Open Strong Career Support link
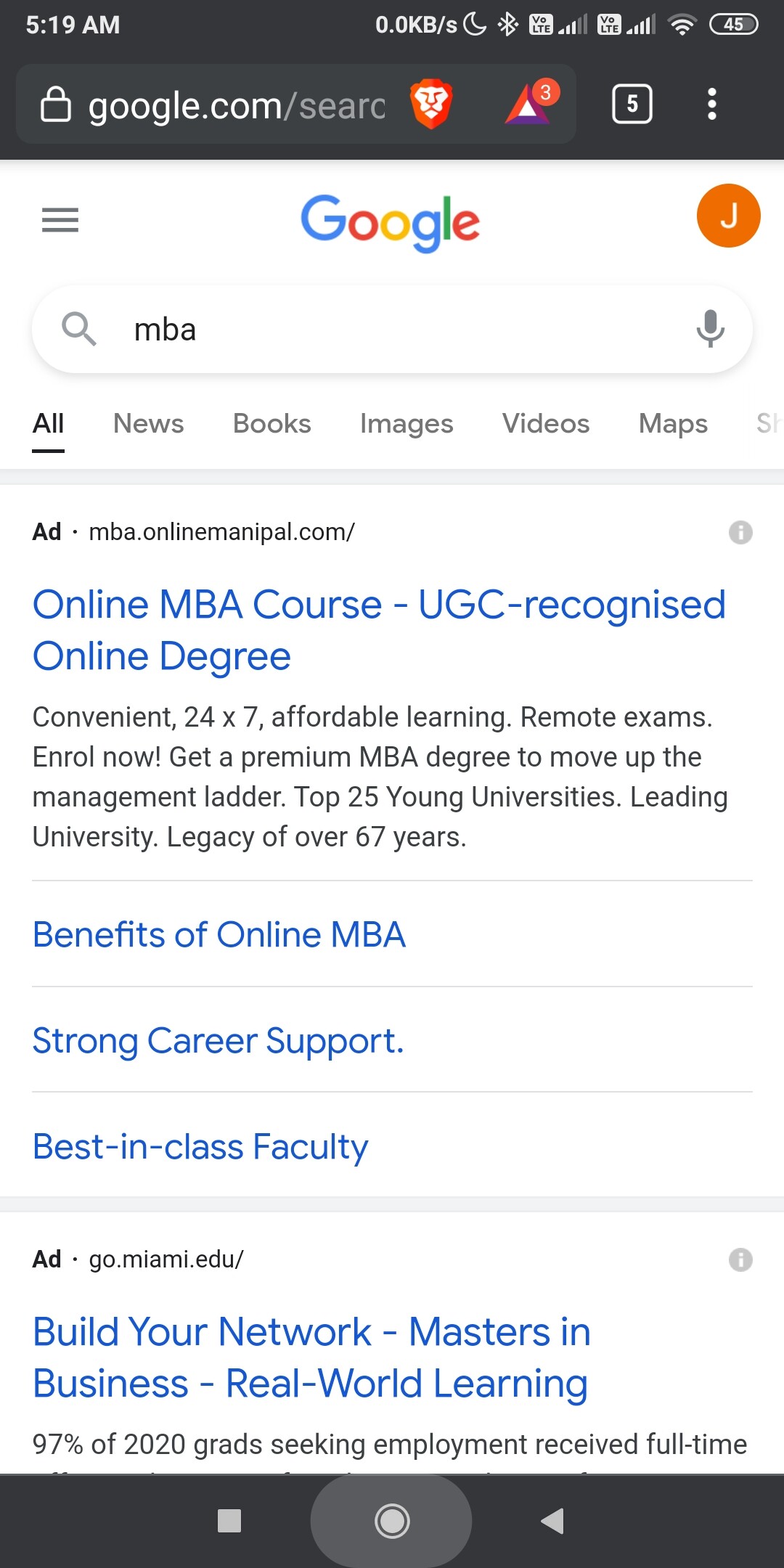The height and width of the screenshot is (1568, 784). pos(219,1040)
